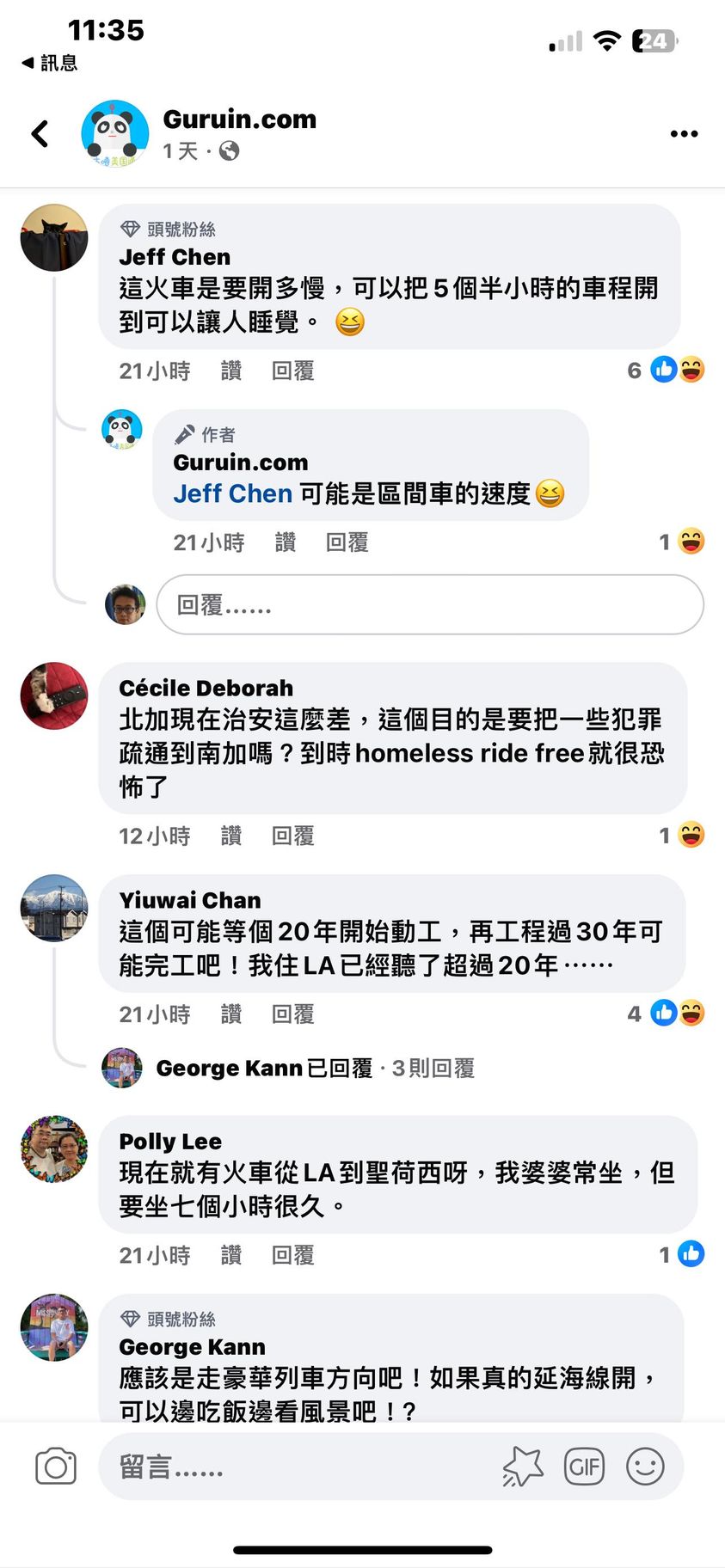Like the Guruin.com author reply
The width and height of the screenshot is (725, 1568).
[285, 542]
